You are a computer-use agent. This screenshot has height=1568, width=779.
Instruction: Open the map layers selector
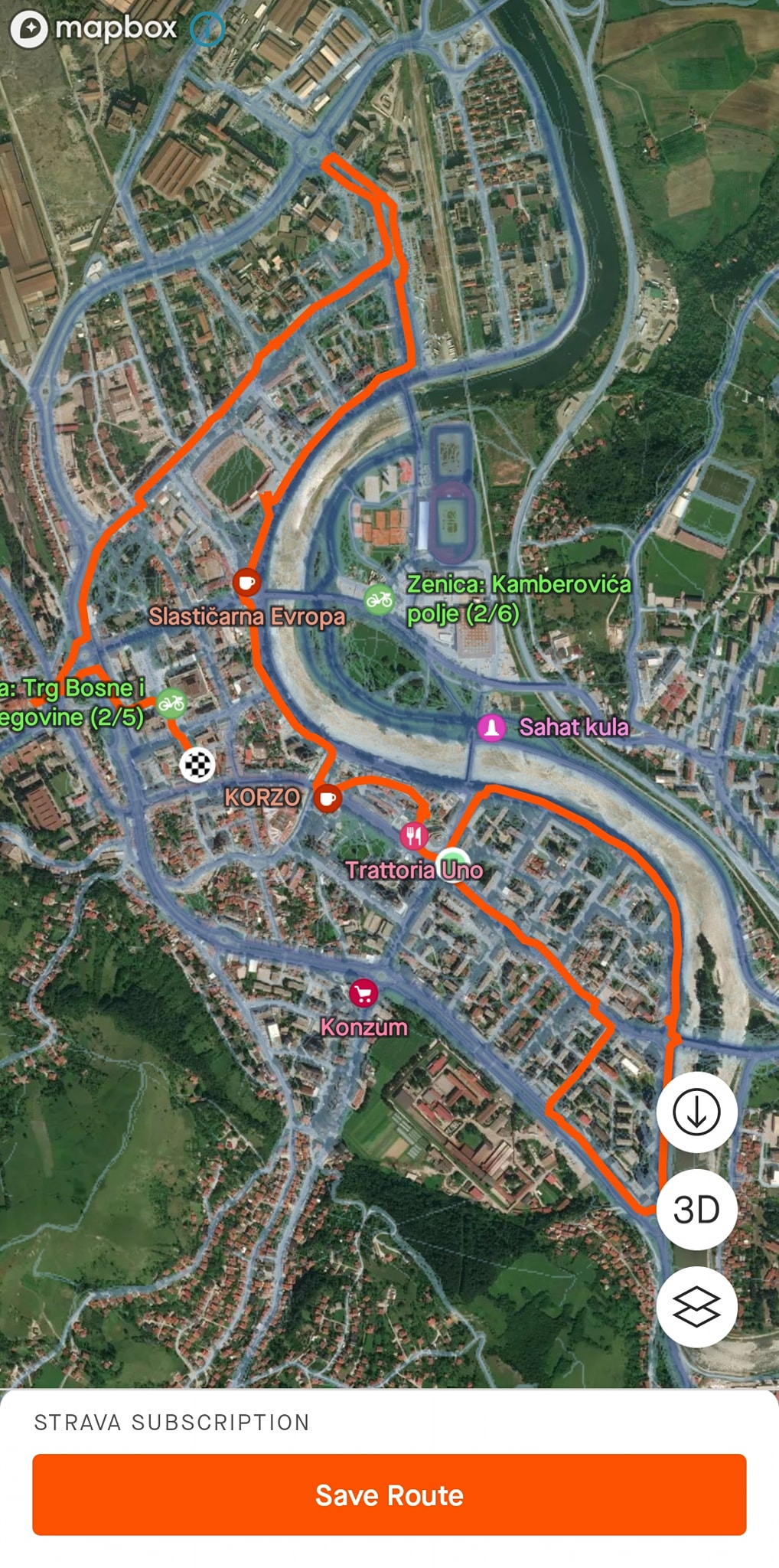[696, 1306]
